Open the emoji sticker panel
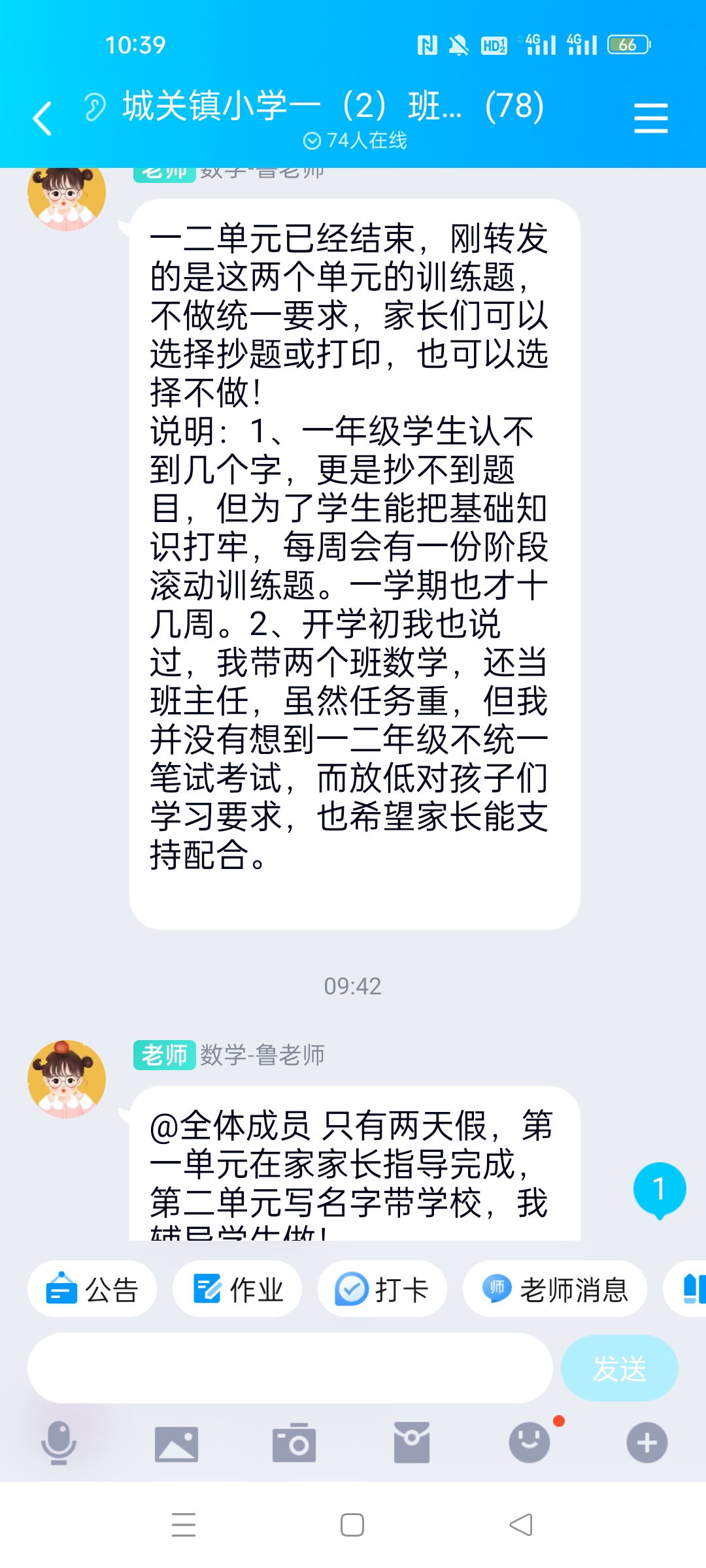Screen dimensions: 706x1568 tap(529, 1443)
